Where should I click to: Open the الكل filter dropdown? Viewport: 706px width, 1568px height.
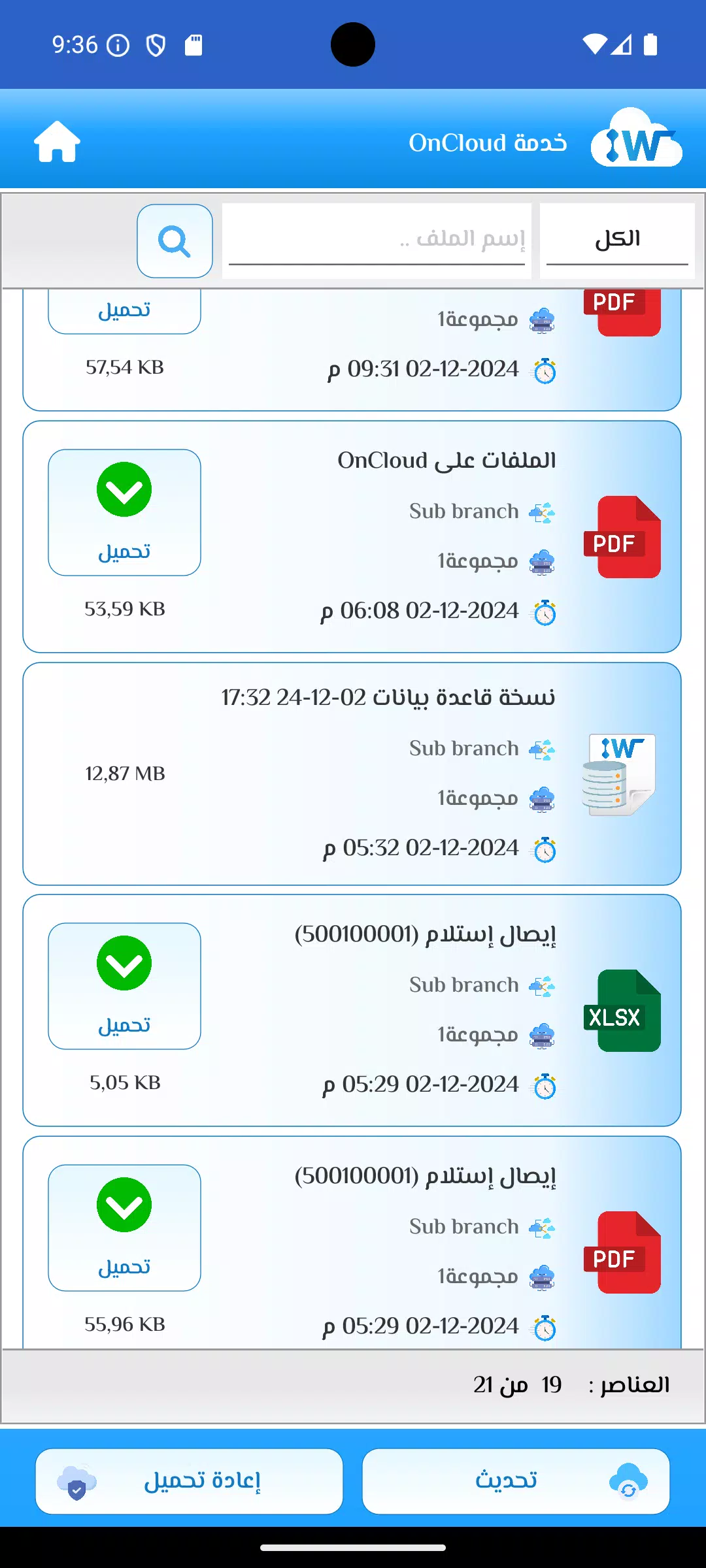coord(617,240)
